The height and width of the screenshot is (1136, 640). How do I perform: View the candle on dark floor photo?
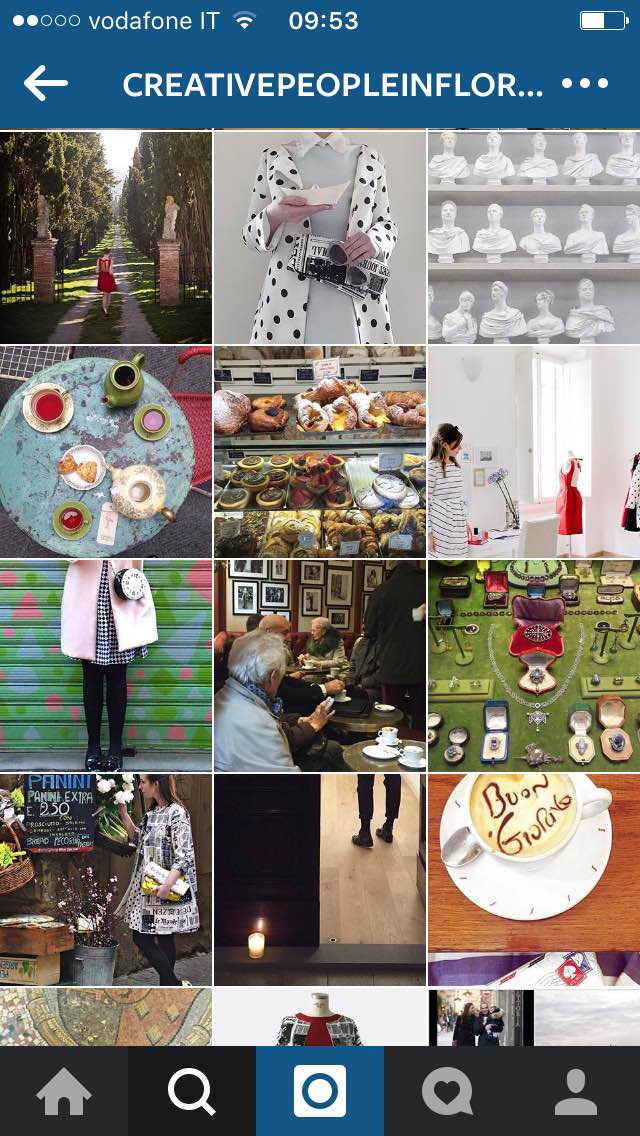[x=320, y=880]
